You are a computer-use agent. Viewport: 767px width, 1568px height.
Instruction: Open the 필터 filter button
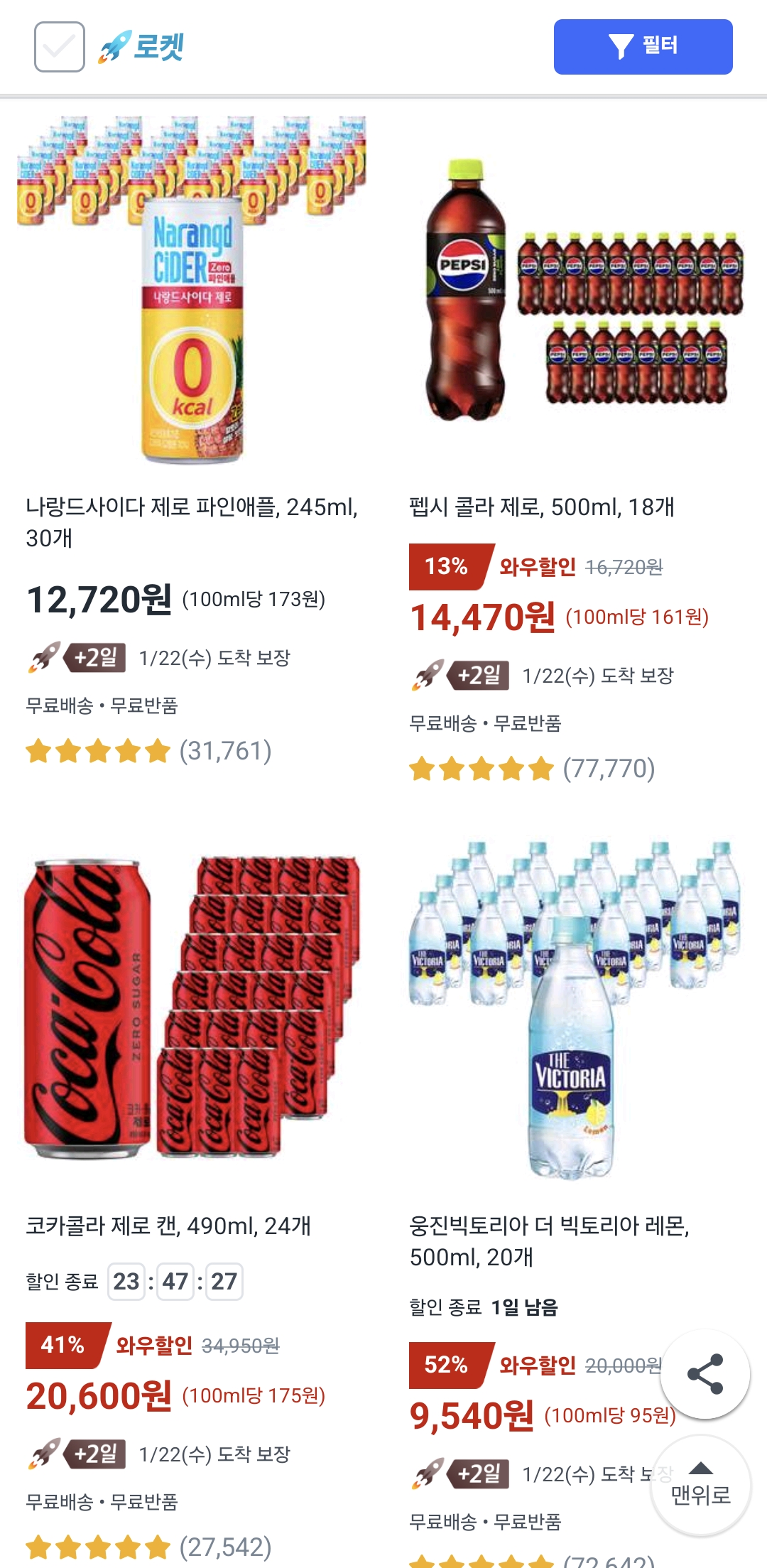coord(643,47)
